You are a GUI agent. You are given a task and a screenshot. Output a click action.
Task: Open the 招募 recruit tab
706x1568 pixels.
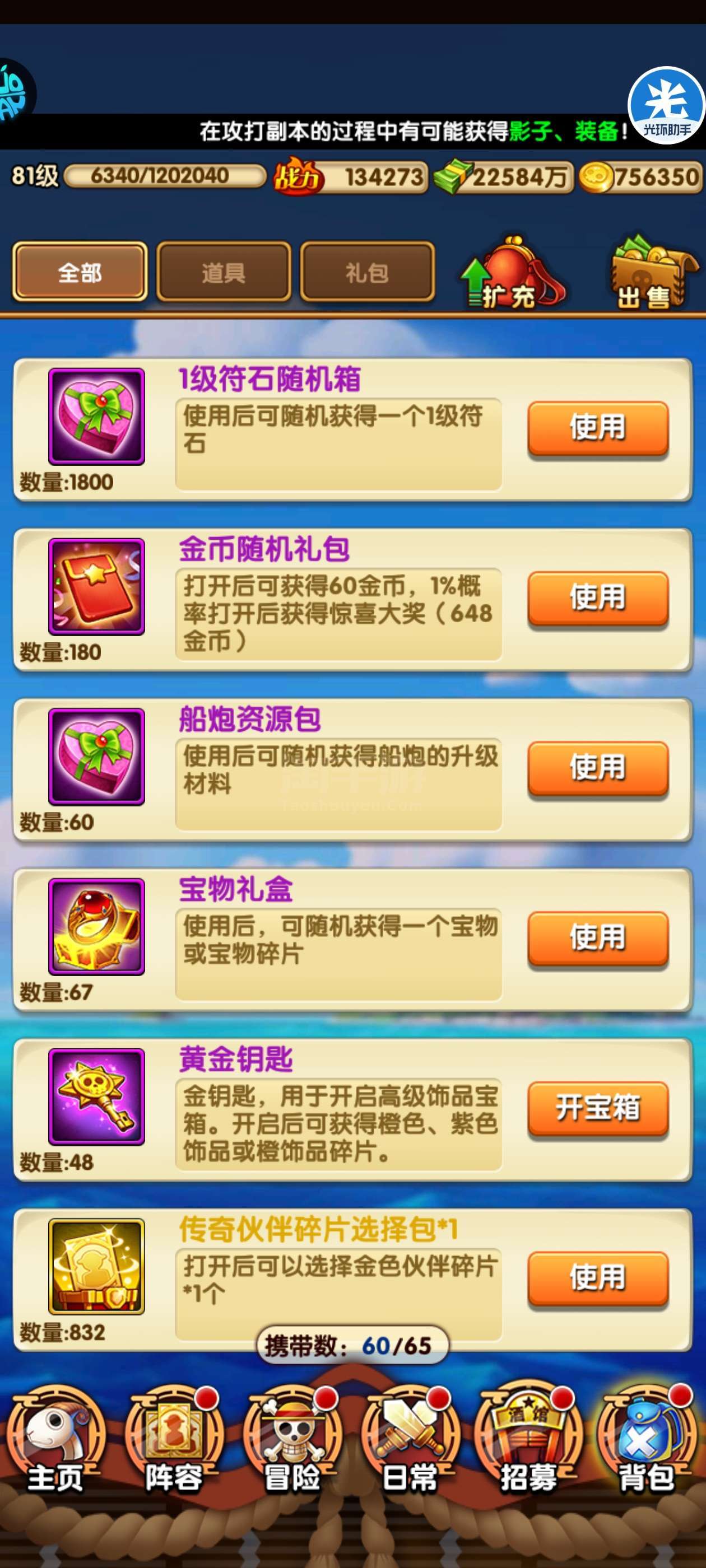click(x=528, y=1443)
